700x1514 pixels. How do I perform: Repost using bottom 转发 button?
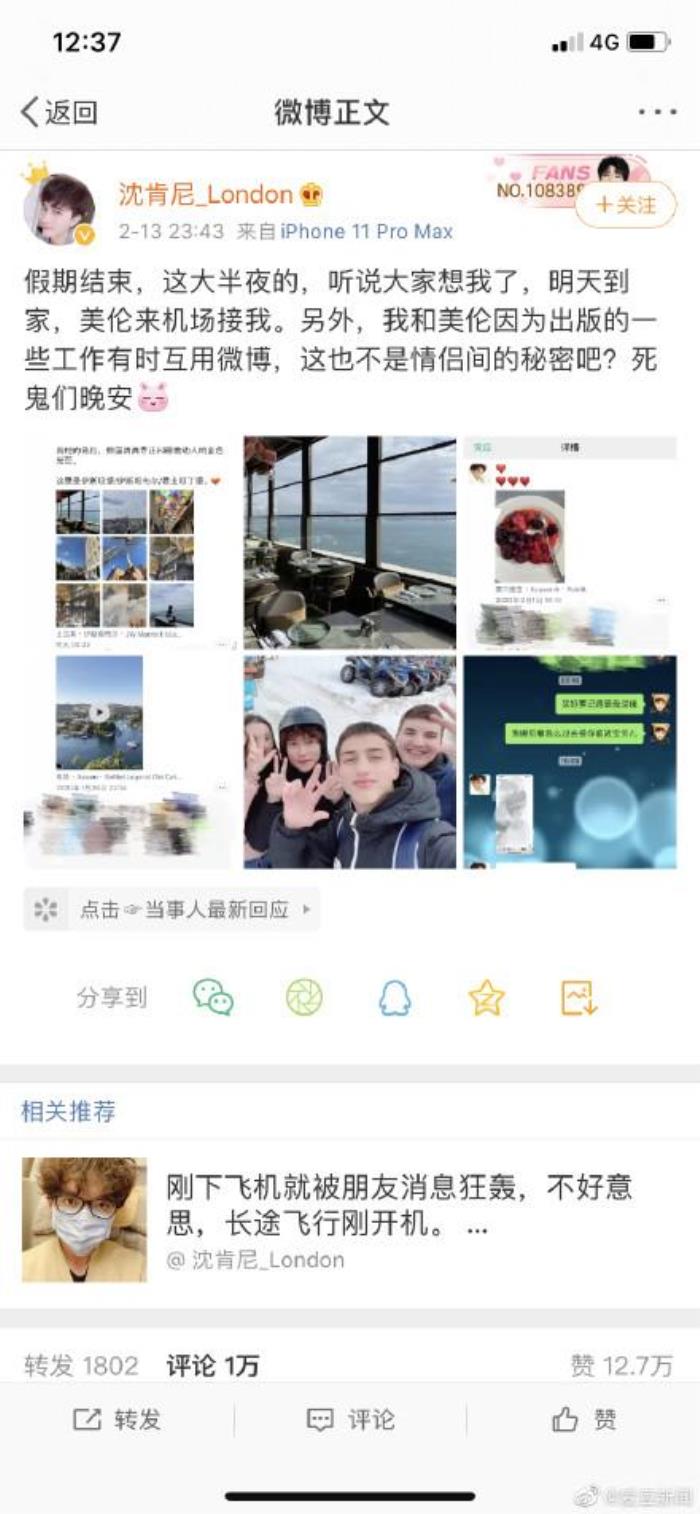tap(117, 1419)
